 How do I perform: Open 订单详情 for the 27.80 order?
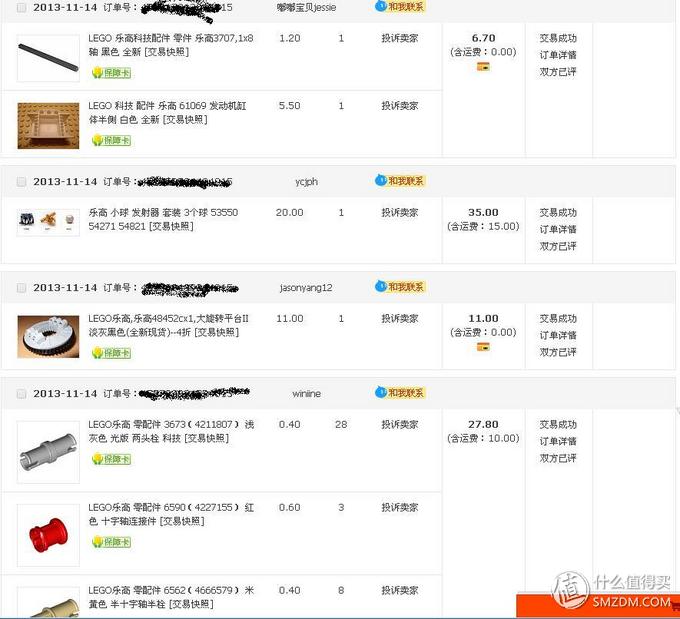pos(558,441)
